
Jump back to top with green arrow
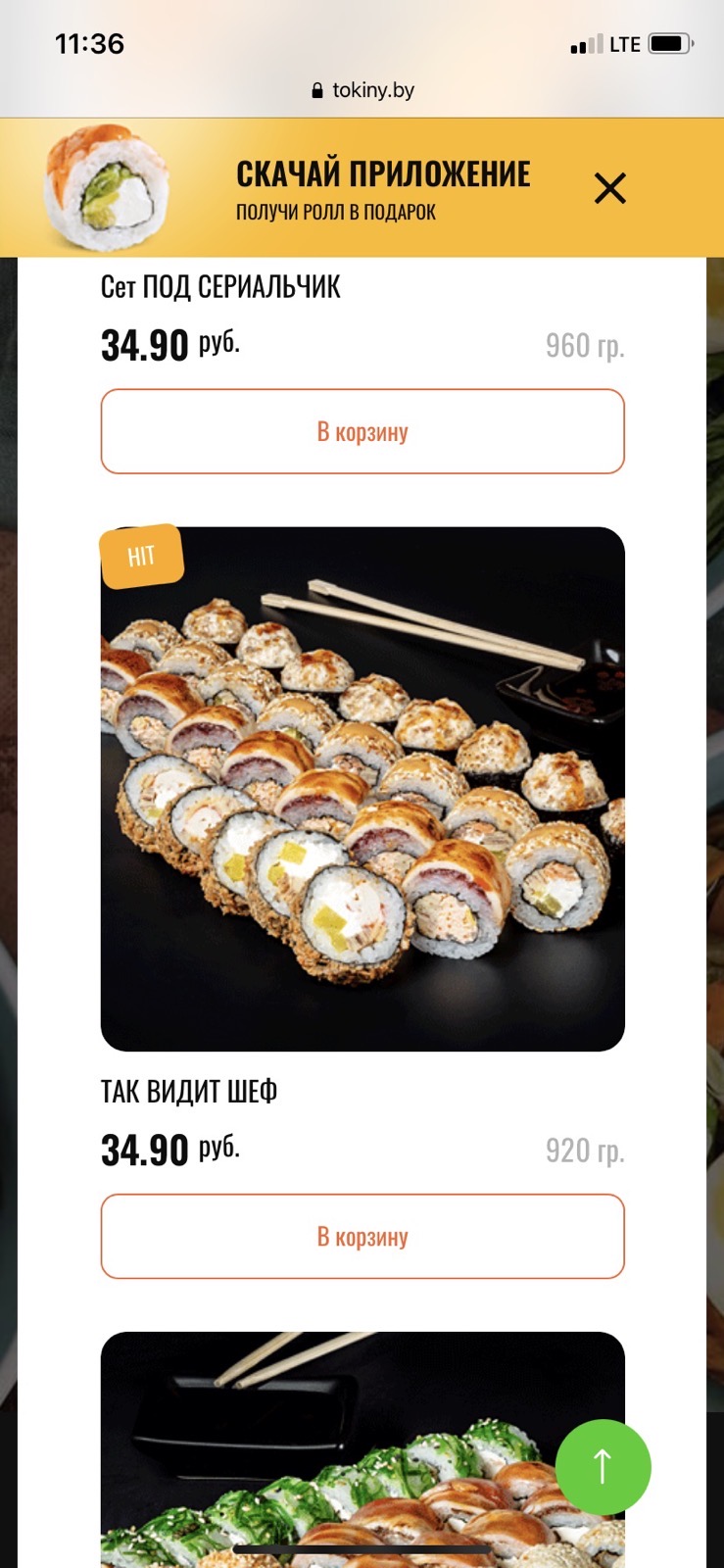(x=603, y=1467)
